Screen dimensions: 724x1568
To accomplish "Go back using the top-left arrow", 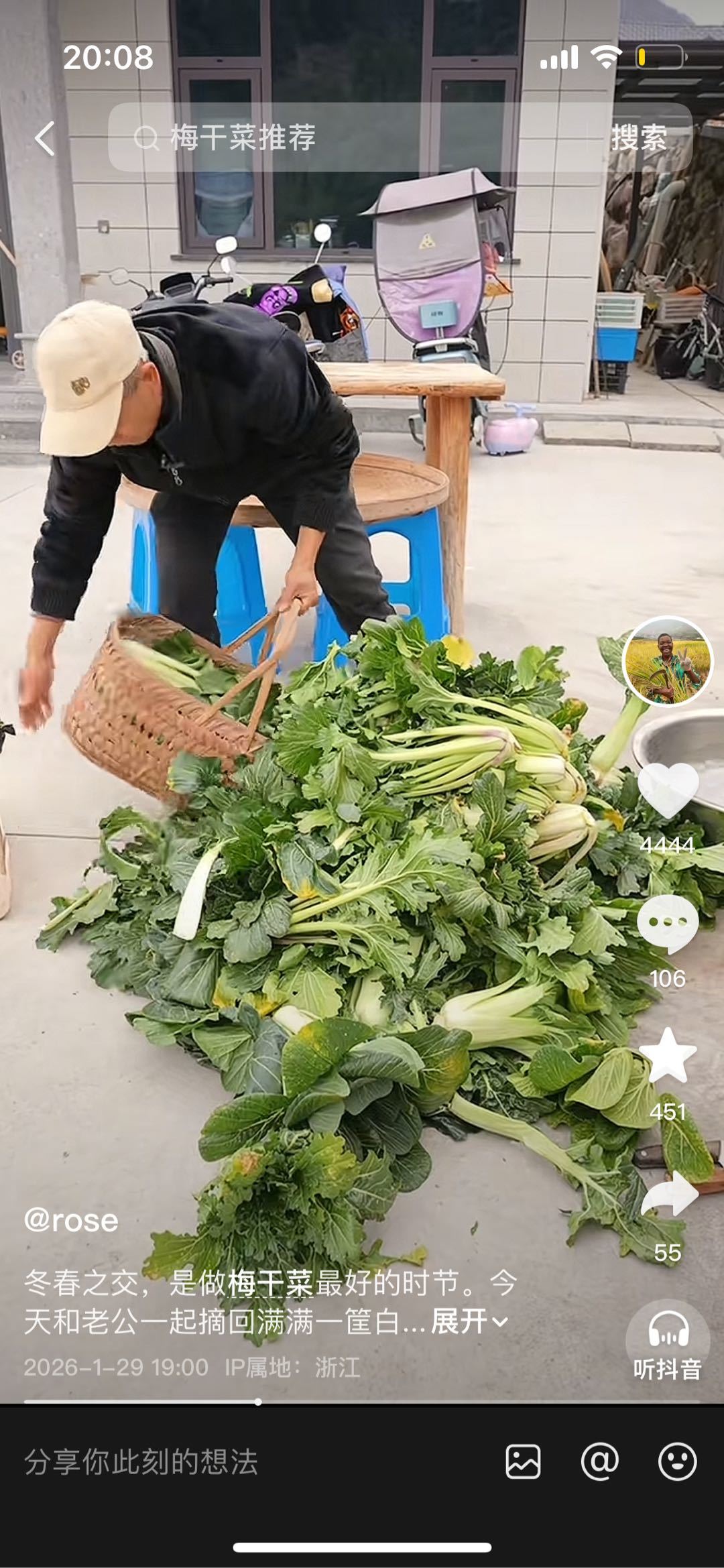I will 45,139.
